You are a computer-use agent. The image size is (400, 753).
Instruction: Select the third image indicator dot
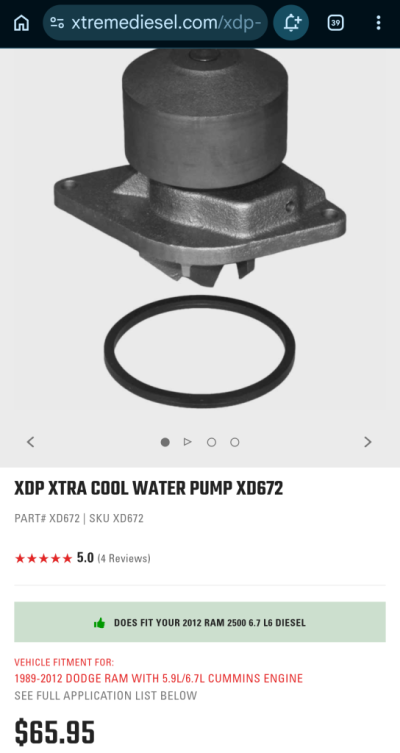(x=211, y=442)
